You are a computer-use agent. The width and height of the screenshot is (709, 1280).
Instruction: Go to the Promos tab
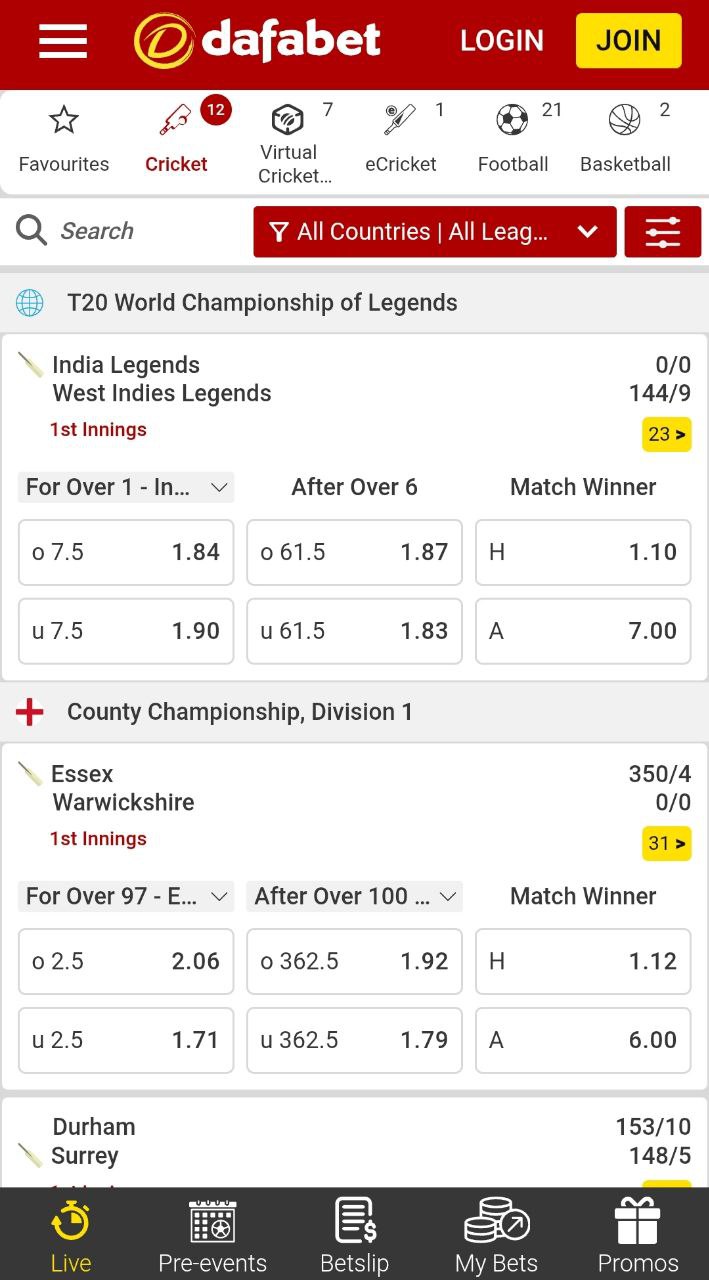[x=638, y=1236]
